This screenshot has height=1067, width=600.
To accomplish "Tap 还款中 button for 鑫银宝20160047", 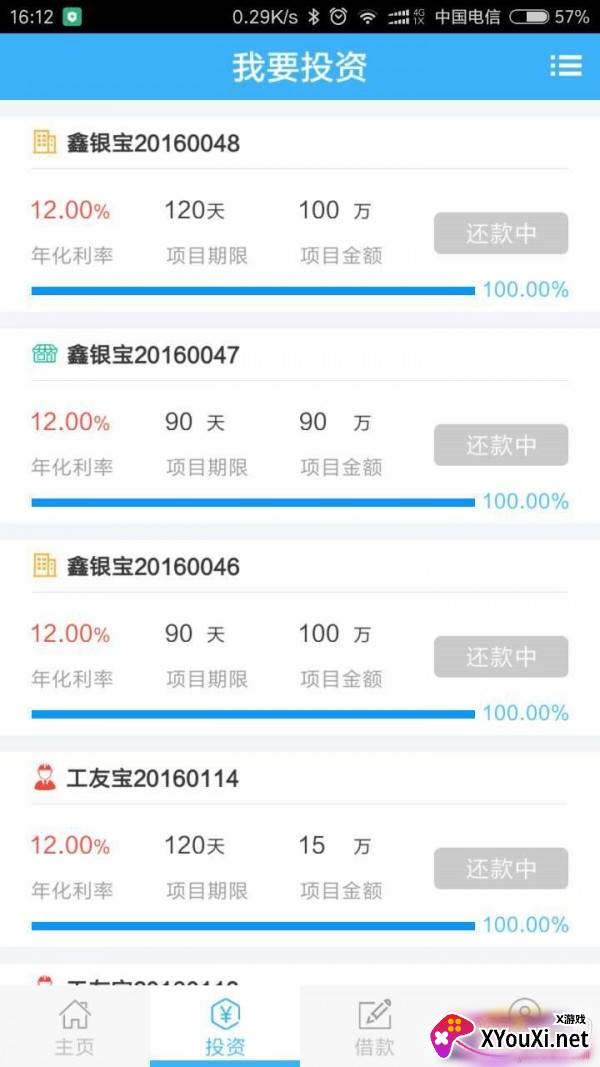I will point(501,445).
